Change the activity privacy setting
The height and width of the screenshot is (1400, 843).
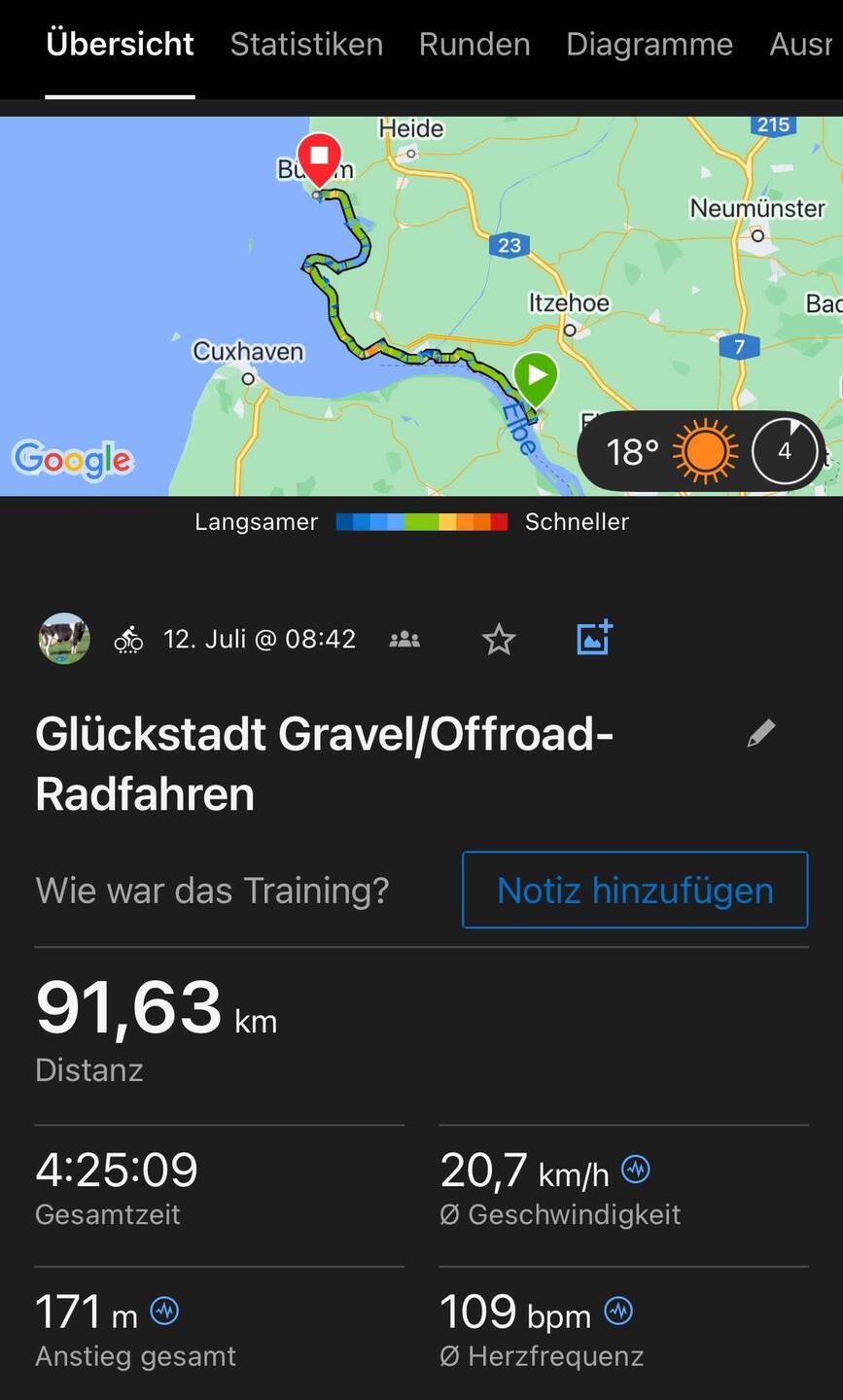pyautogui.click(x=404, y=639)
